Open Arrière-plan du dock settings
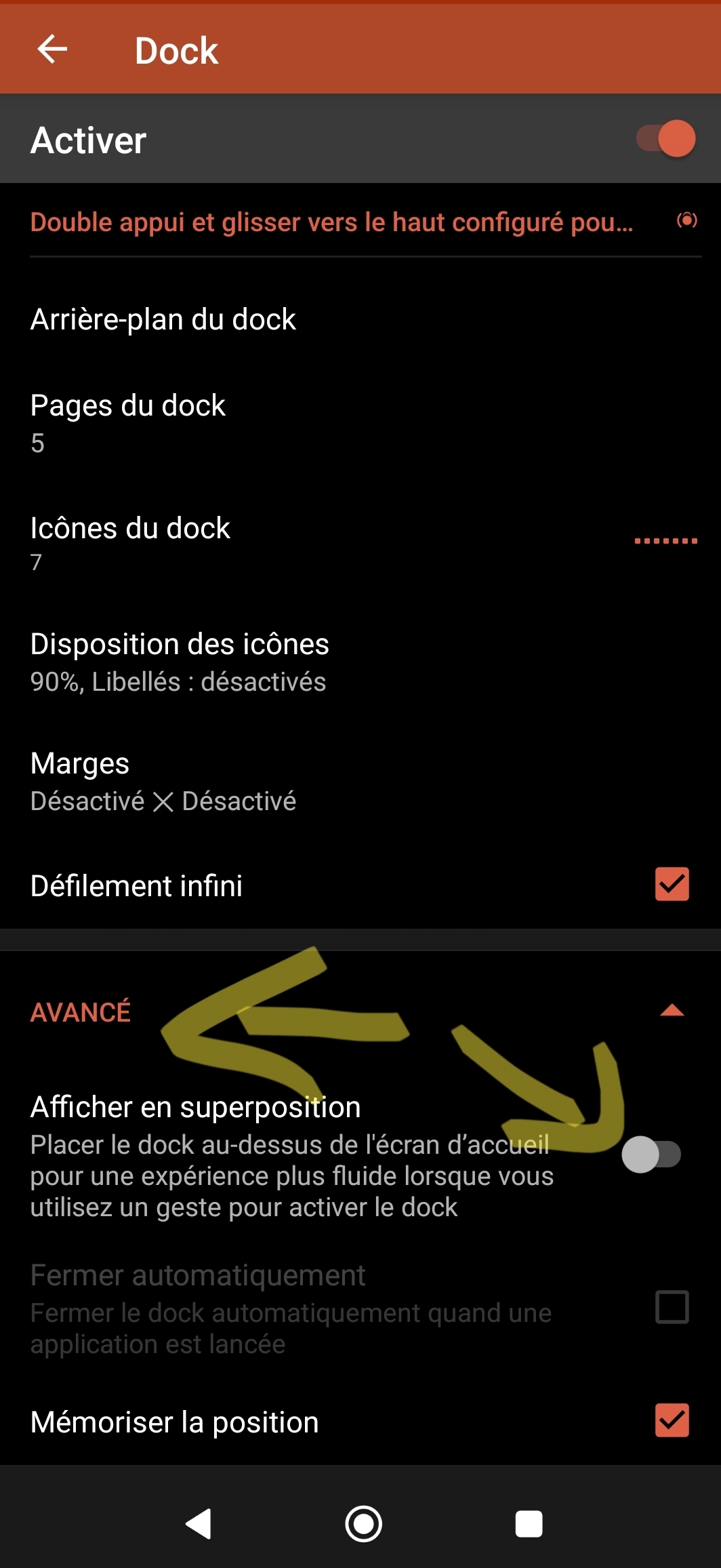Image resolution: width=721 pixels, height=1568 pixels. click(x=163, y=319)
